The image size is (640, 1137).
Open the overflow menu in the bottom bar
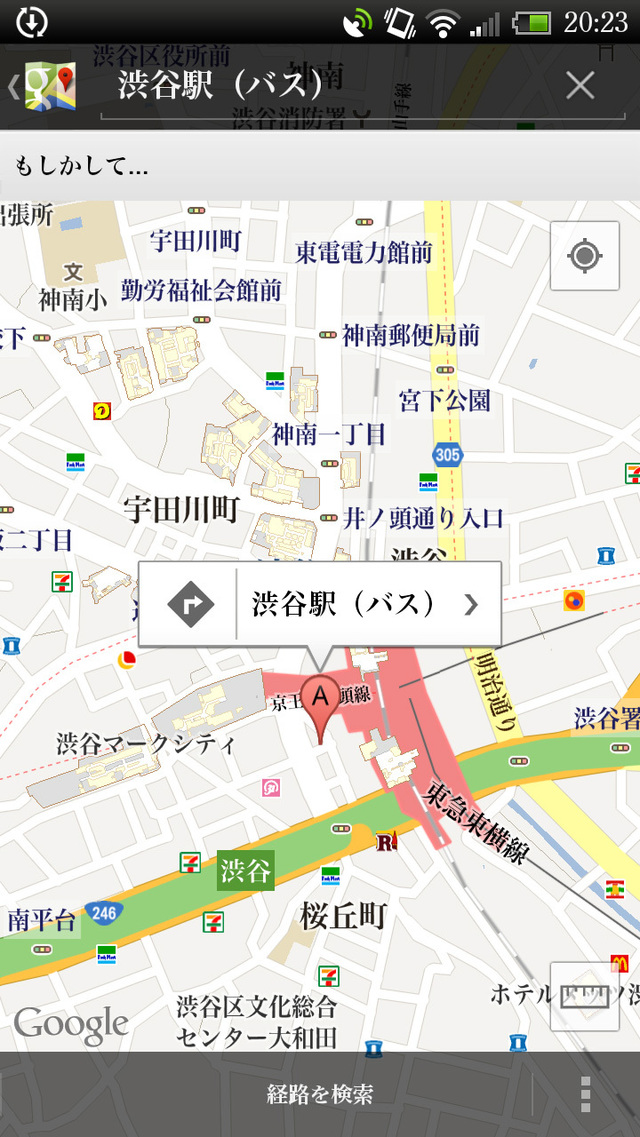586,1094
